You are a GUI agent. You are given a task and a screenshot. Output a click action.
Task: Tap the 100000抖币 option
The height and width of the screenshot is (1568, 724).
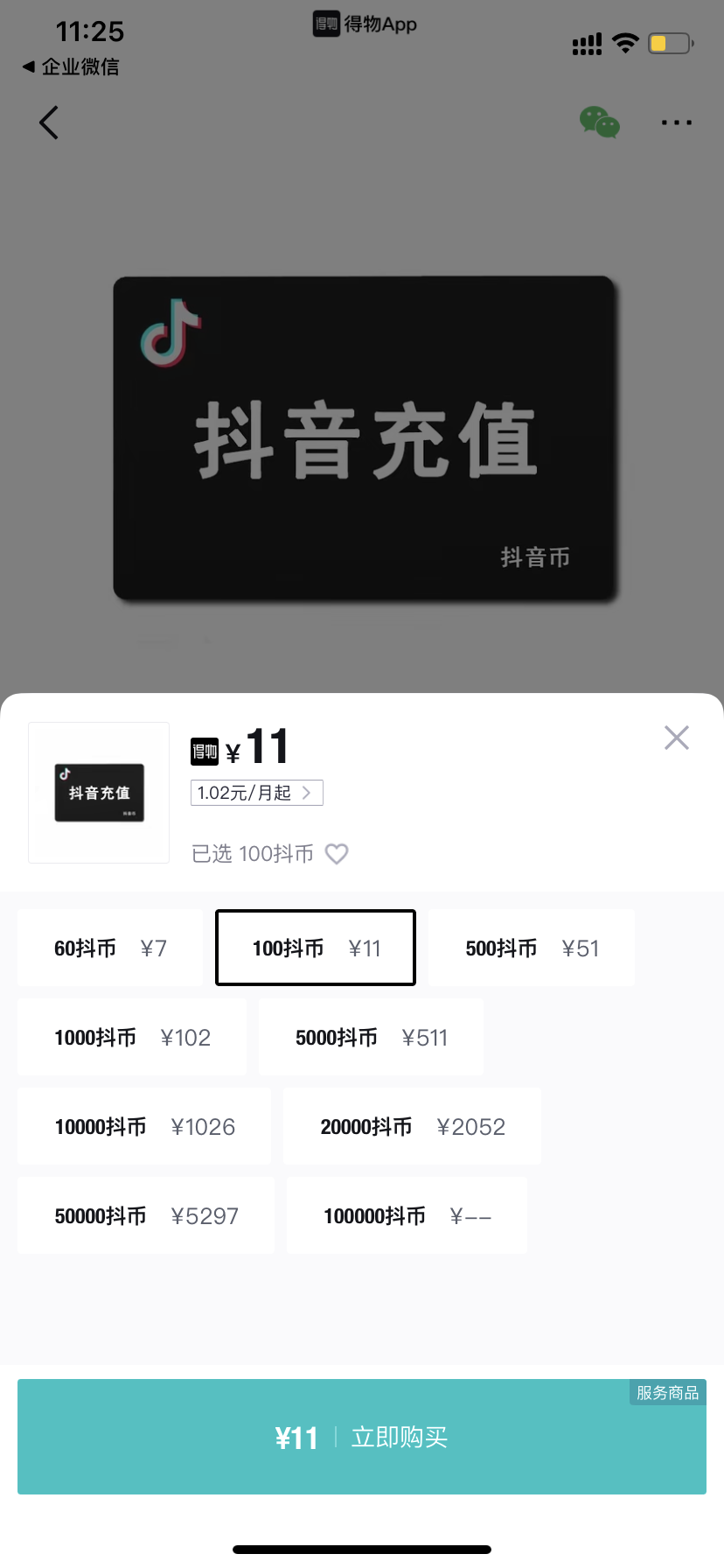407,1216
